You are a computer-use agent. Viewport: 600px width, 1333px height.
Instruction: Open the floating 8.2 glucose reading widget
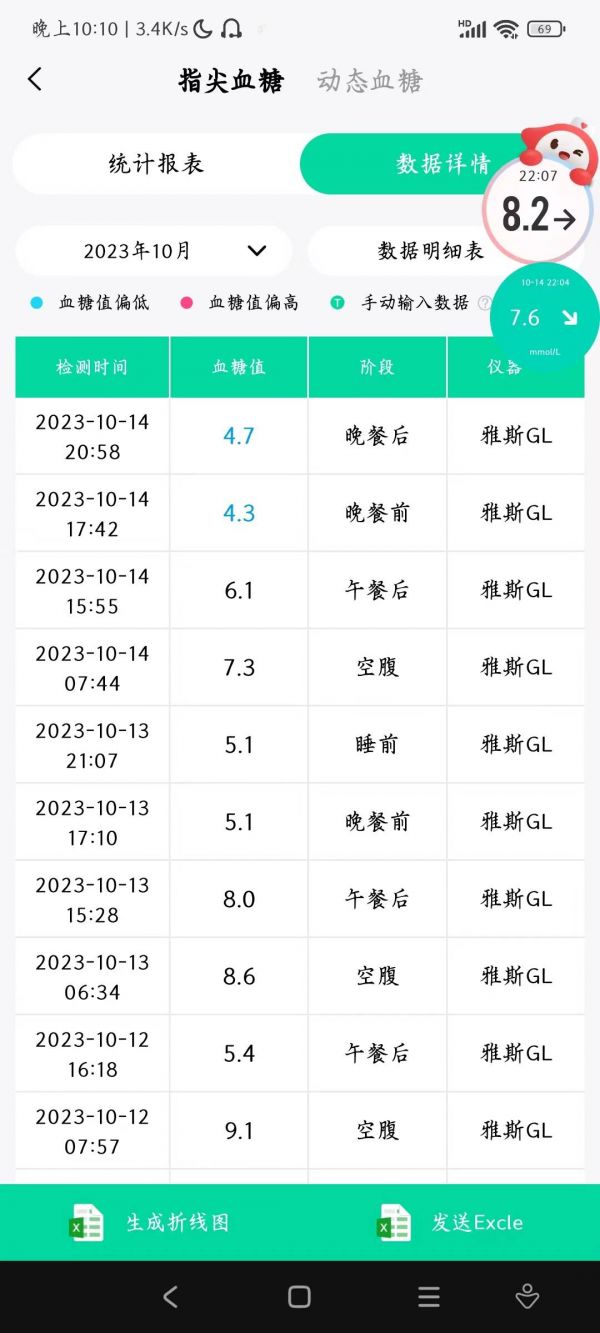click(539, 210)
